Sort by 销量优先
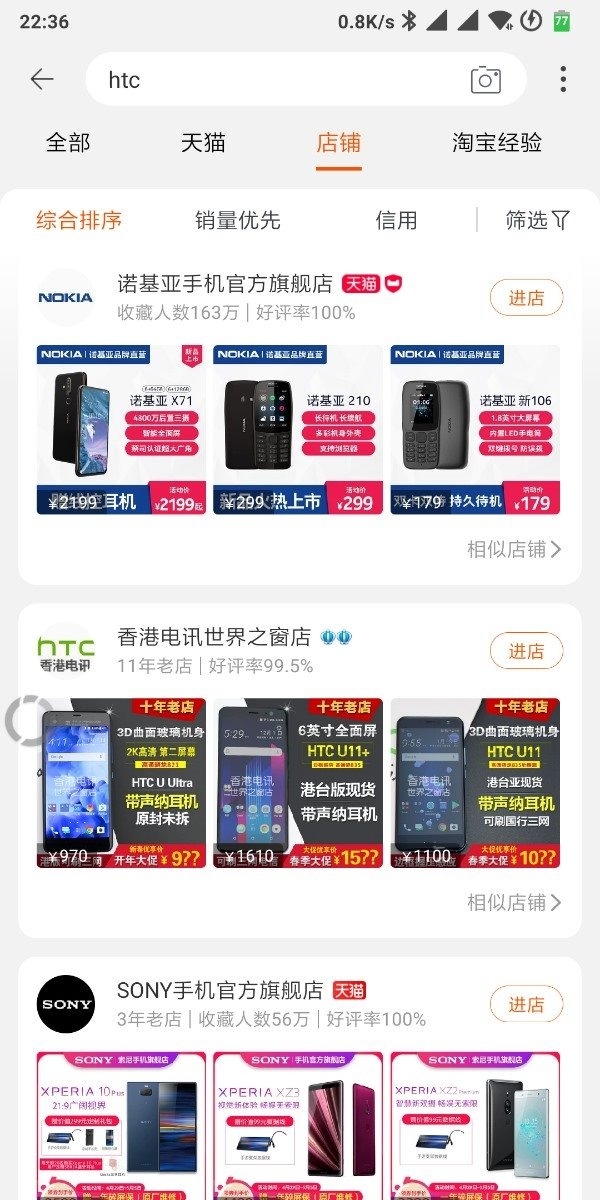The width and height of the screenshot is (600, 1200). tap(238, 221)
